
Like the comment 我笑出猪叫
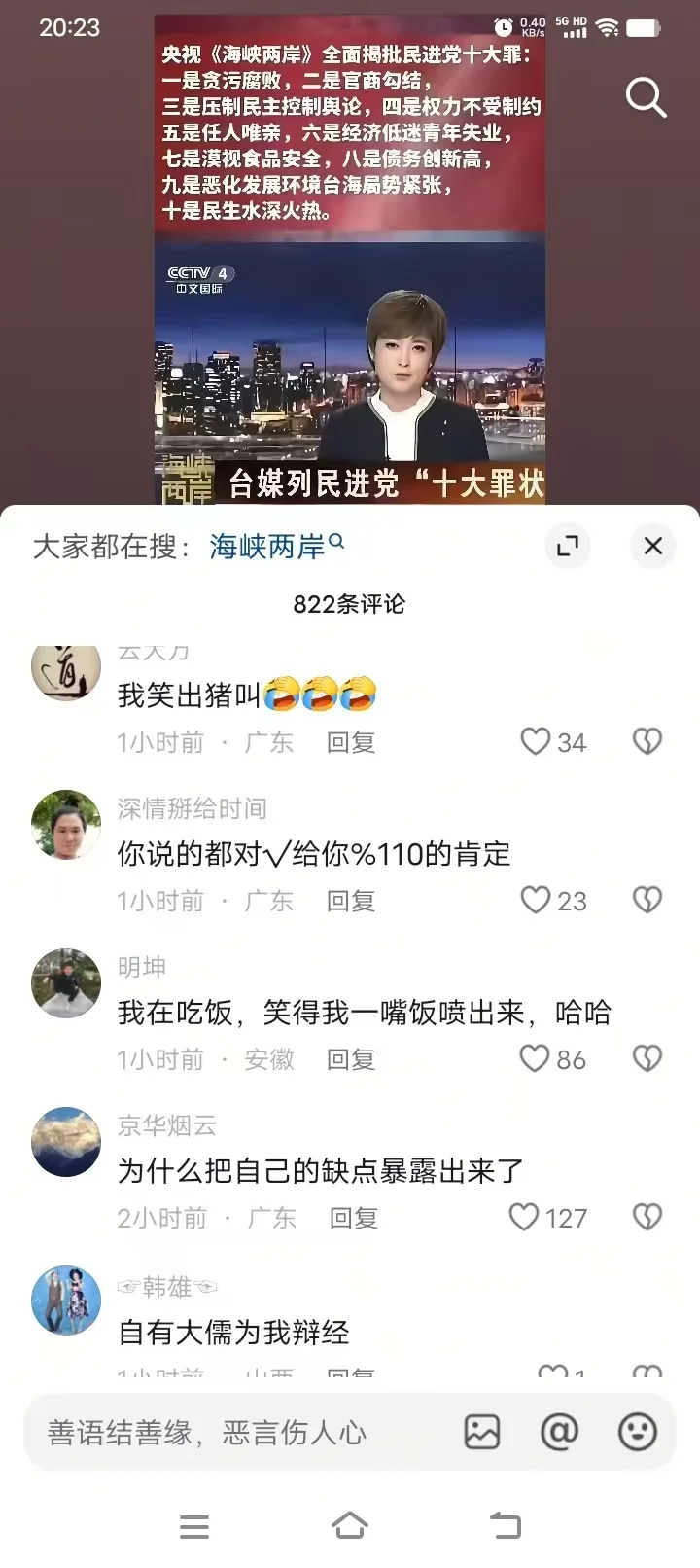coord(536,742)
